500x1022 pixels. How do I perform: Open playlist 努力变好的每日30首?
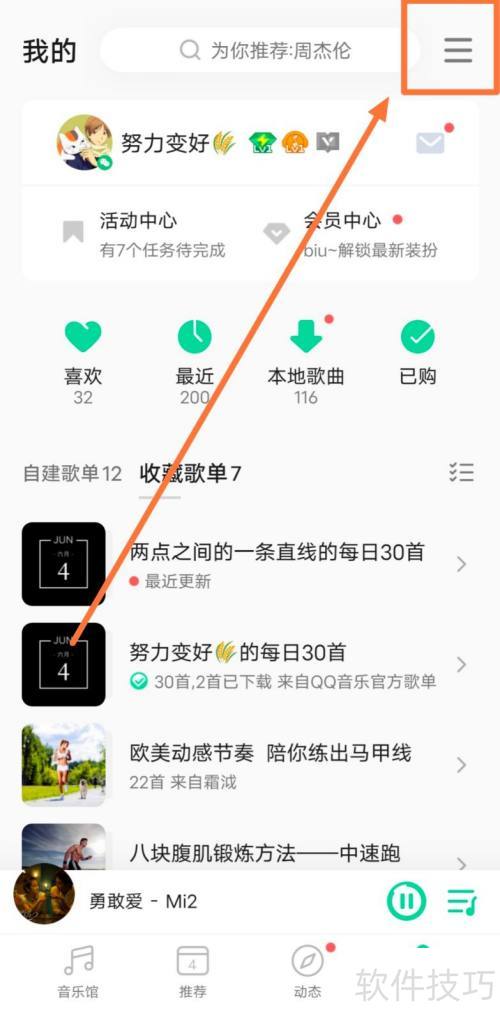[x=250, y=664]
